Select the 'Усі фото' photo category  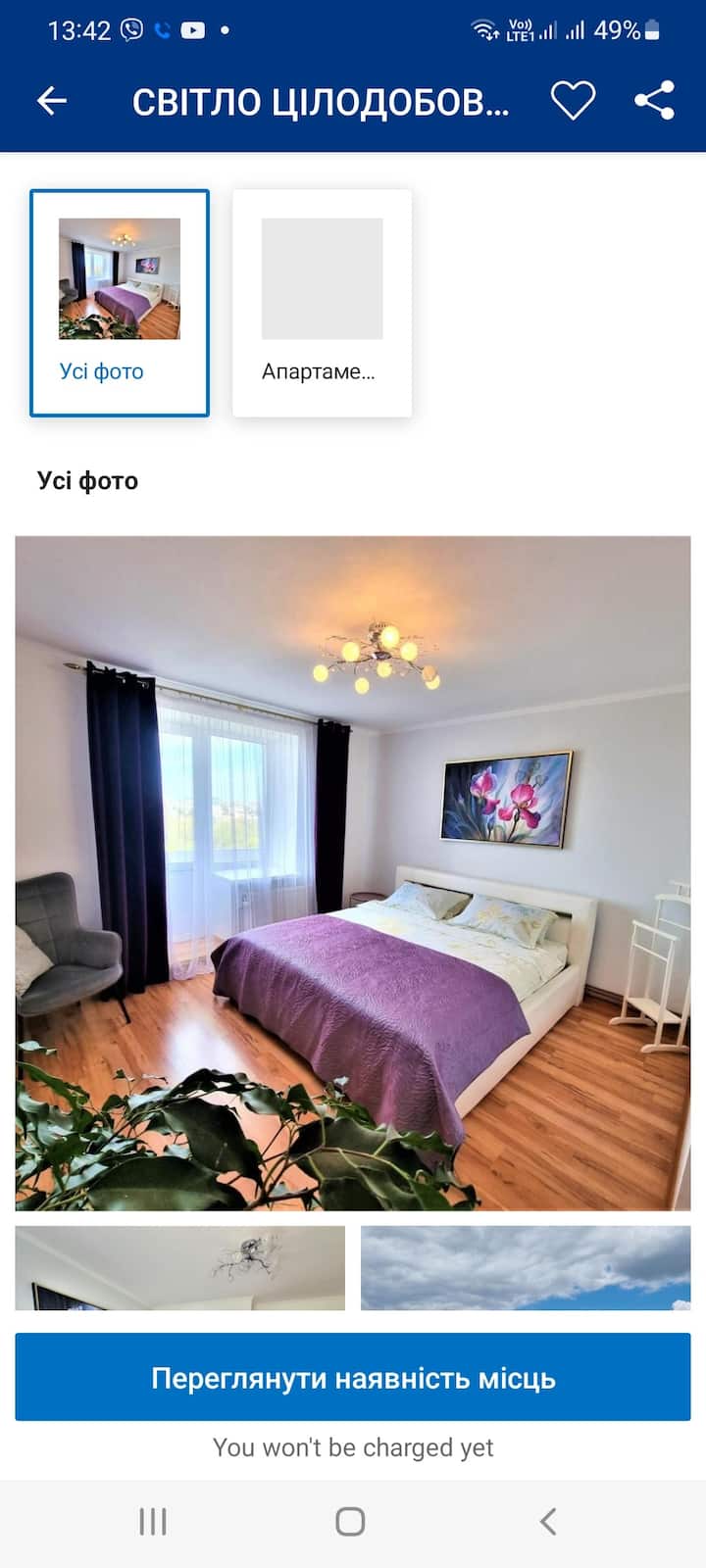tap(120, 303)
